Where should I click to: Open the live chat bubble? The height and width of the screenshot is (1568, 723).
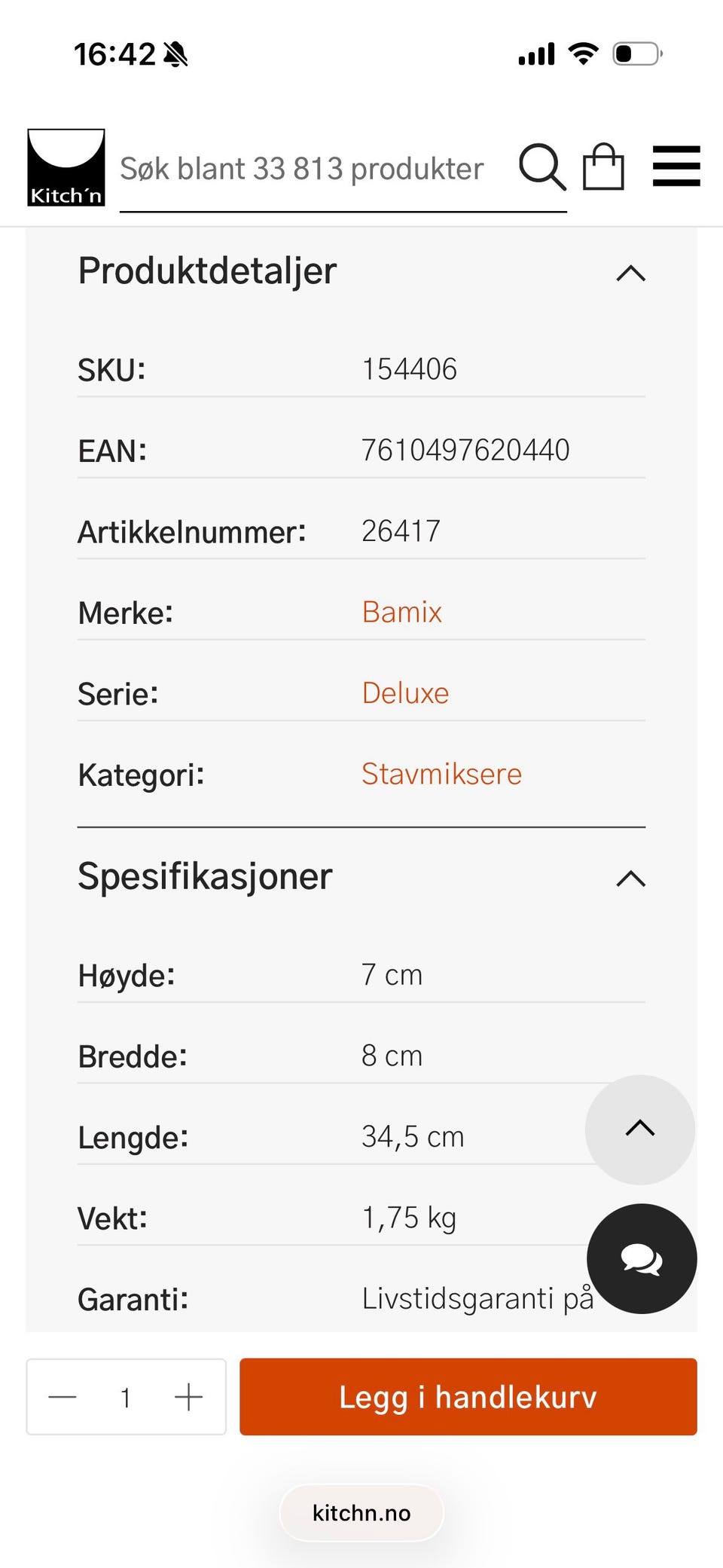tap(642, 1259)
